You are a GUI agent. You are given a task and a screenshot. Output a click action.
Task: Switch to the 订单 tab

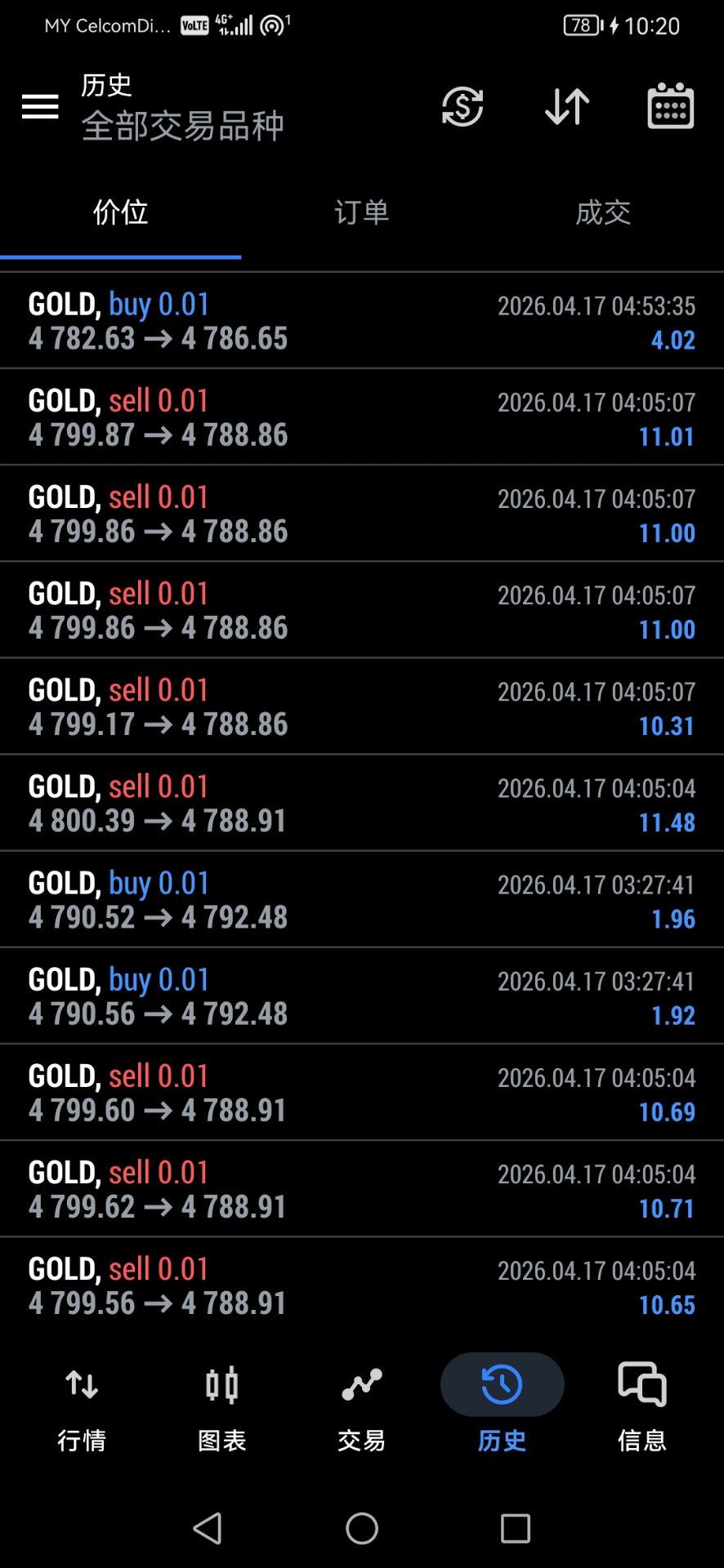(361, 212)
